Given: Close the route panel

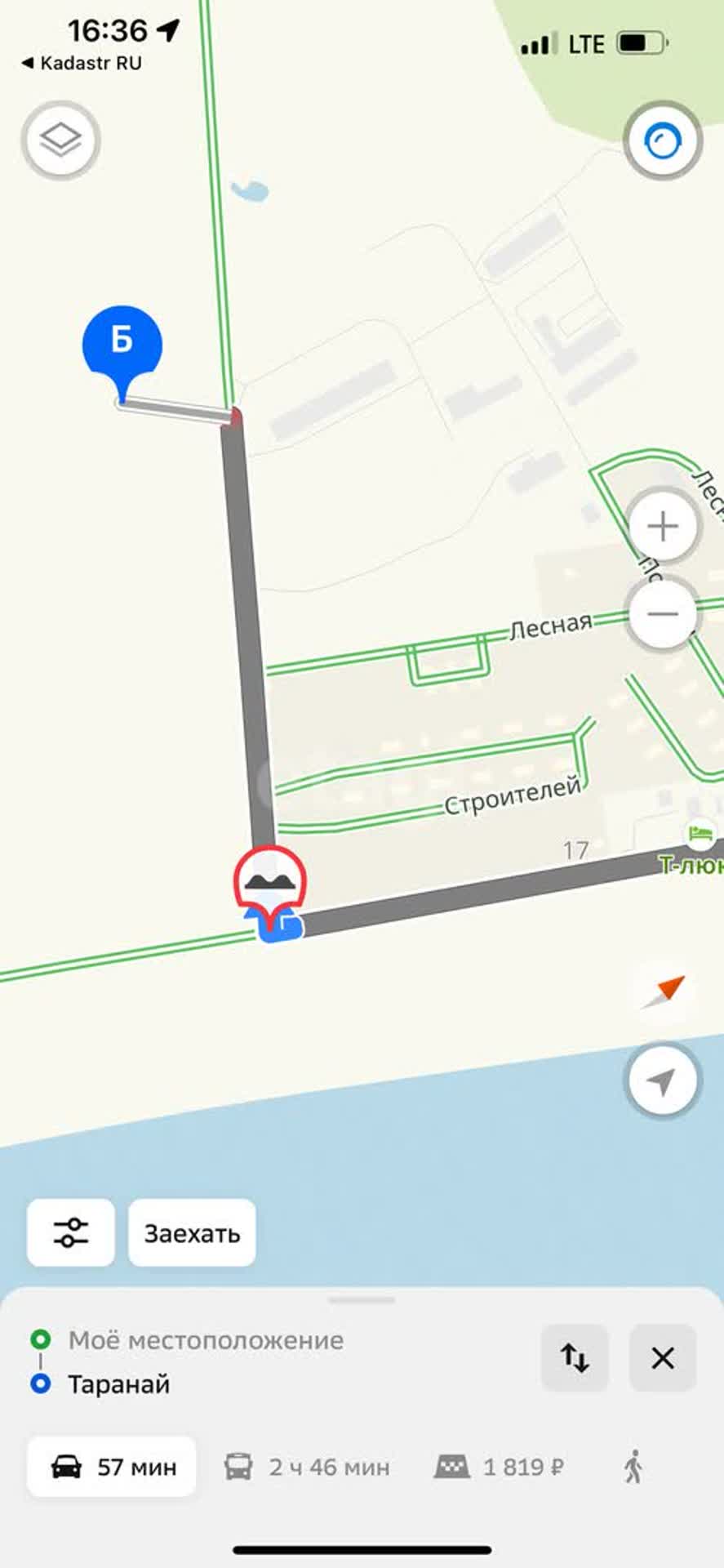Looking at the screenshot, I should pyautogui.click(x=662, y=1358).
